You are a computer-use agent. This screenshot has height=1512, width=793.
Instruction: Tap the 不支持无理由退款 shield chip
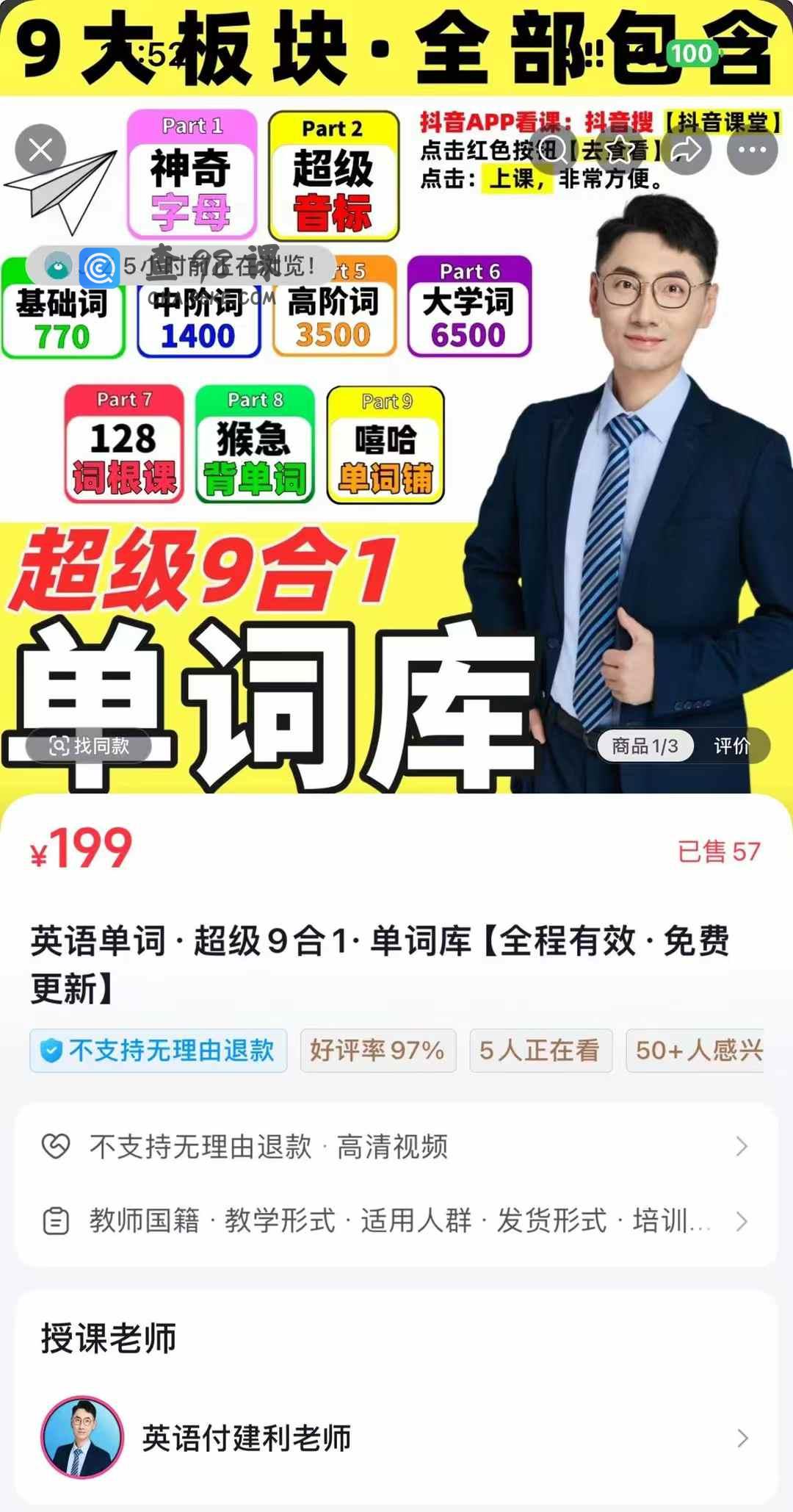point(159,1050)
